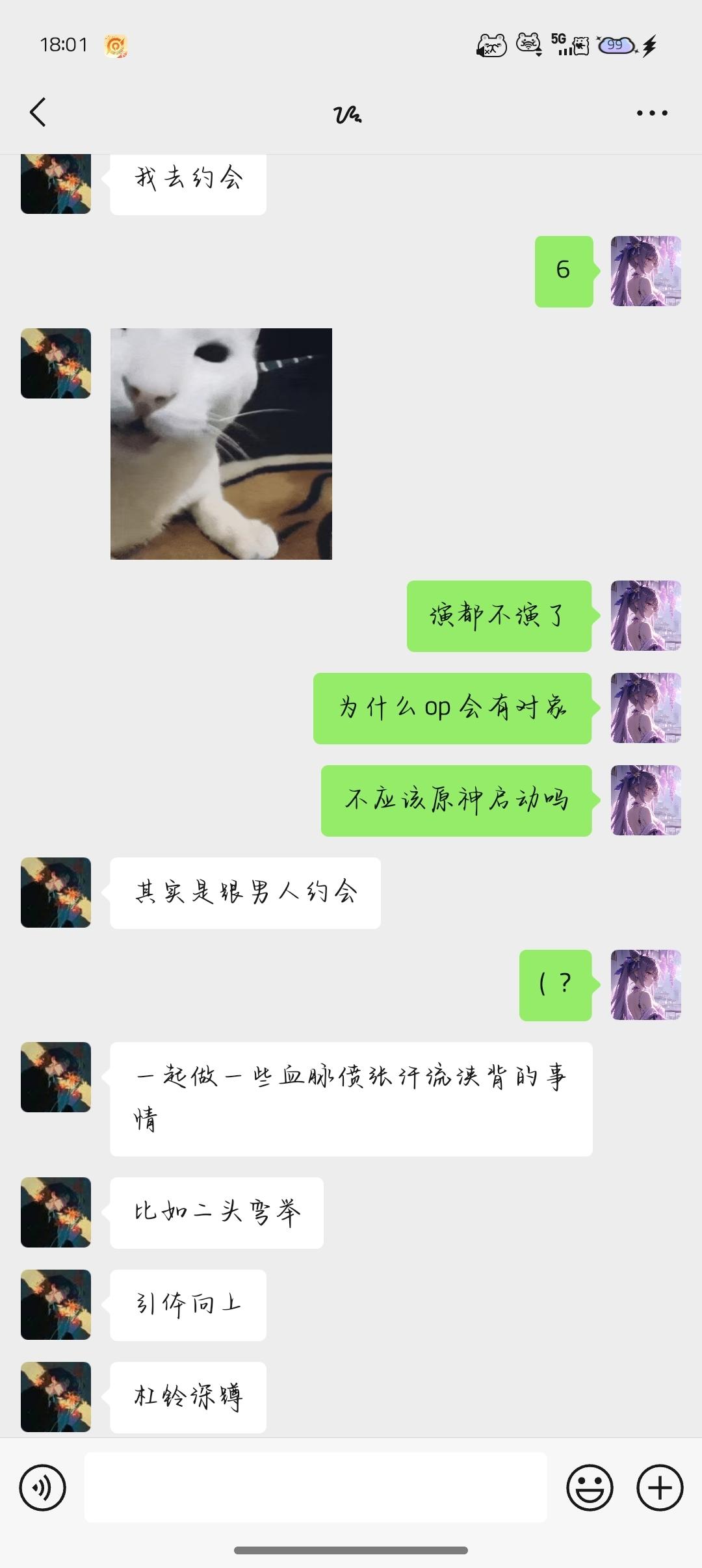702x1568 pixels.
Task: Tap the message text field
Action: (x=315, y=1487)
